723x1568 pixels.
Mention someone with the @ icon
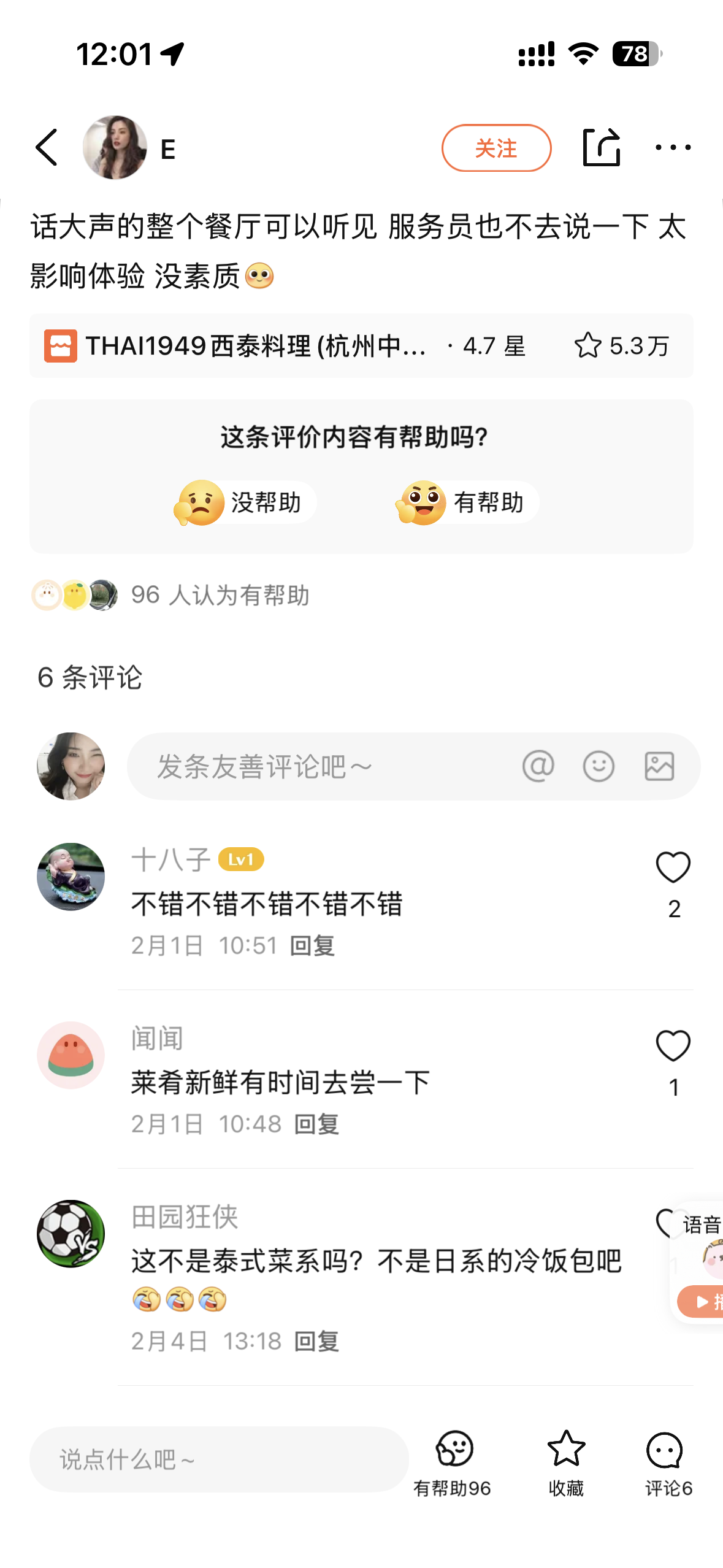click(538, 766)
